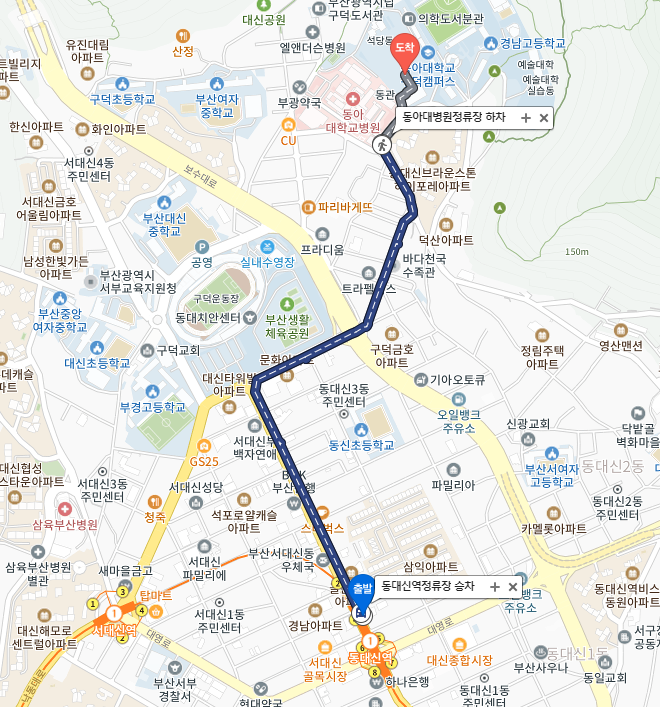Open the 동대신역정류장 승차 label
Image resolution: width=660 pixels, height=707 pixels.
[x=428, y=587]
